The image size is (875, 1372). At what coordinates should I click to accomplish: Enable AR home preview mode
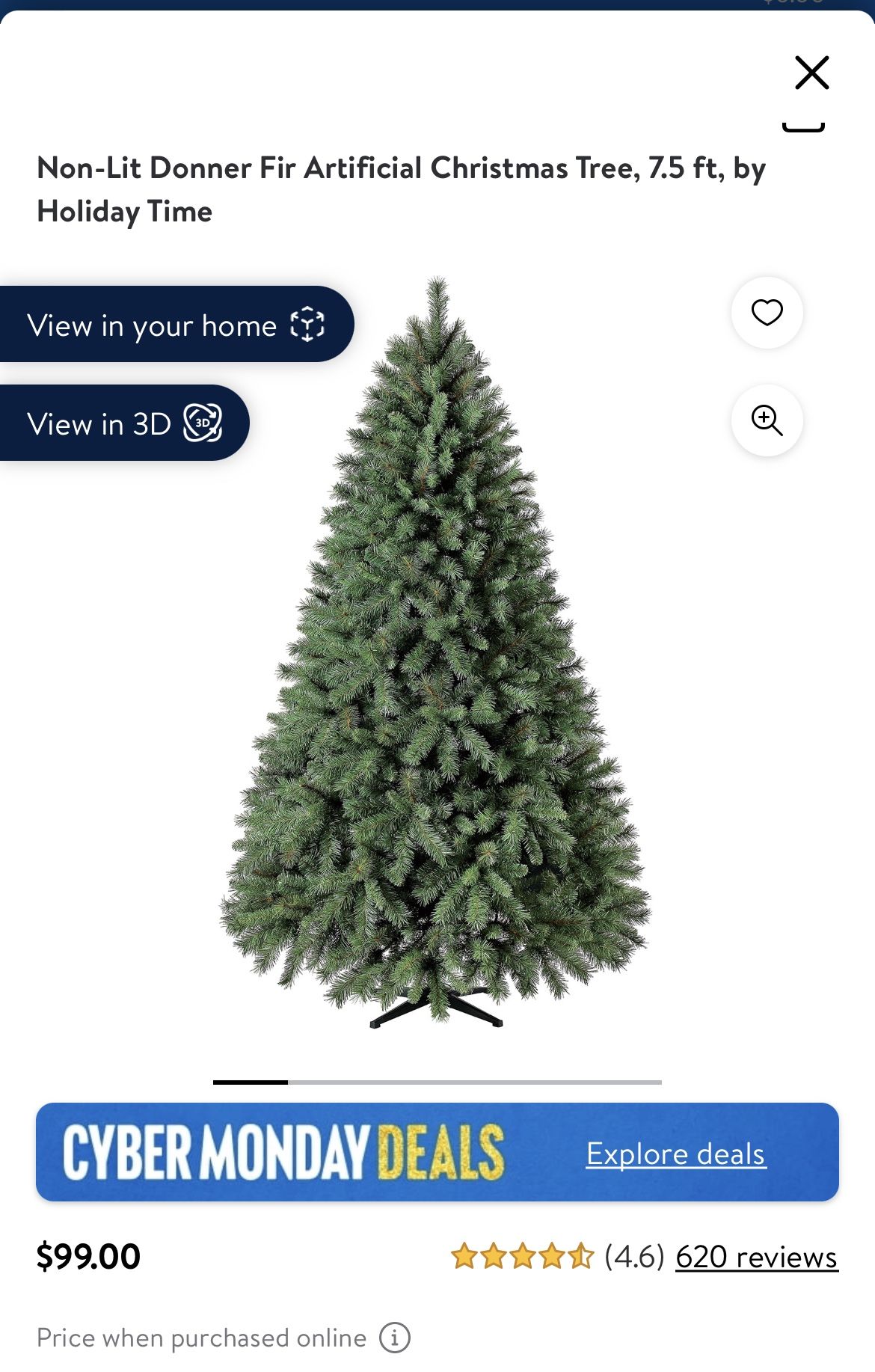pyautogui.click(x=177, y=323)
